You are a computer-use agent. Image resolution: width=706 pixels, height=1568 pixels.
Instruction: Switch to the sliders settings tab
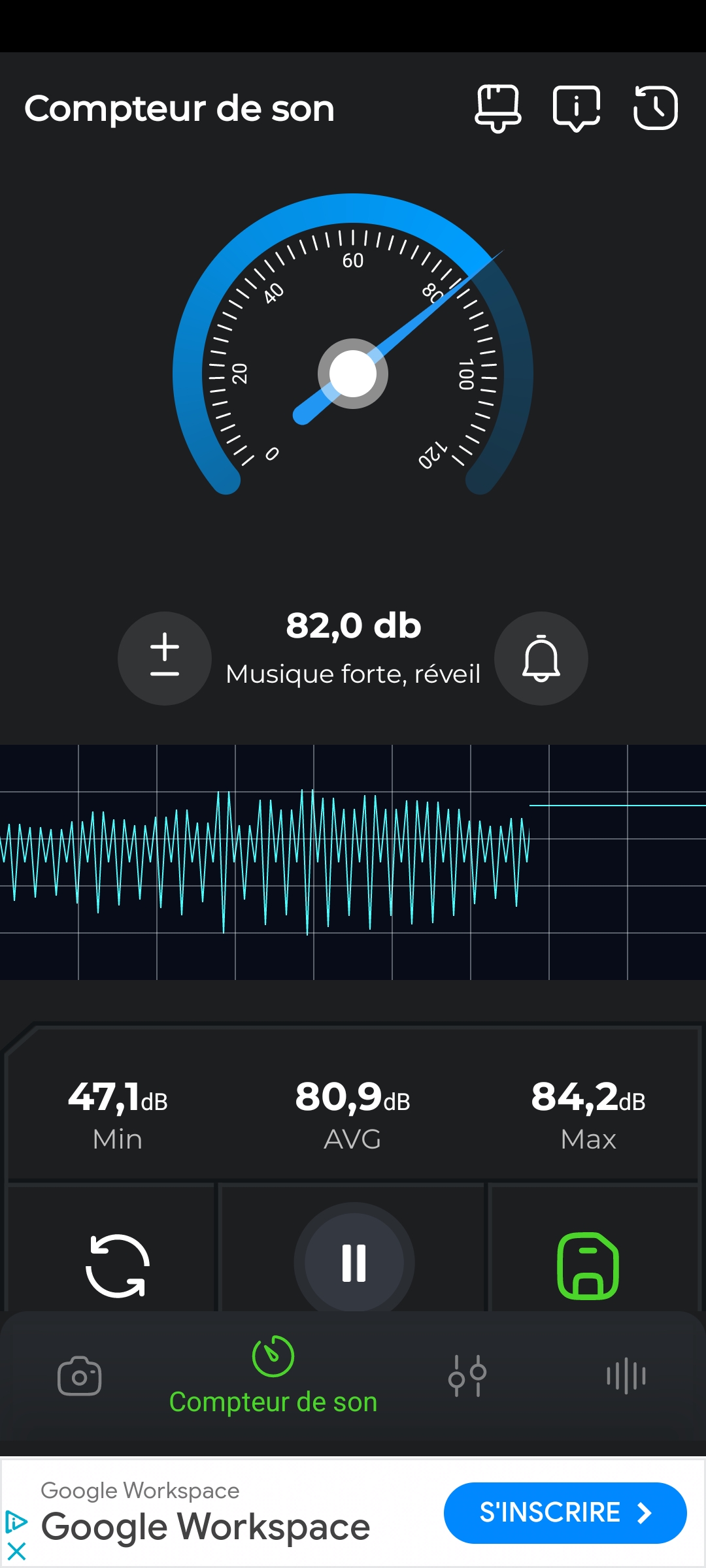[467, 1375]
